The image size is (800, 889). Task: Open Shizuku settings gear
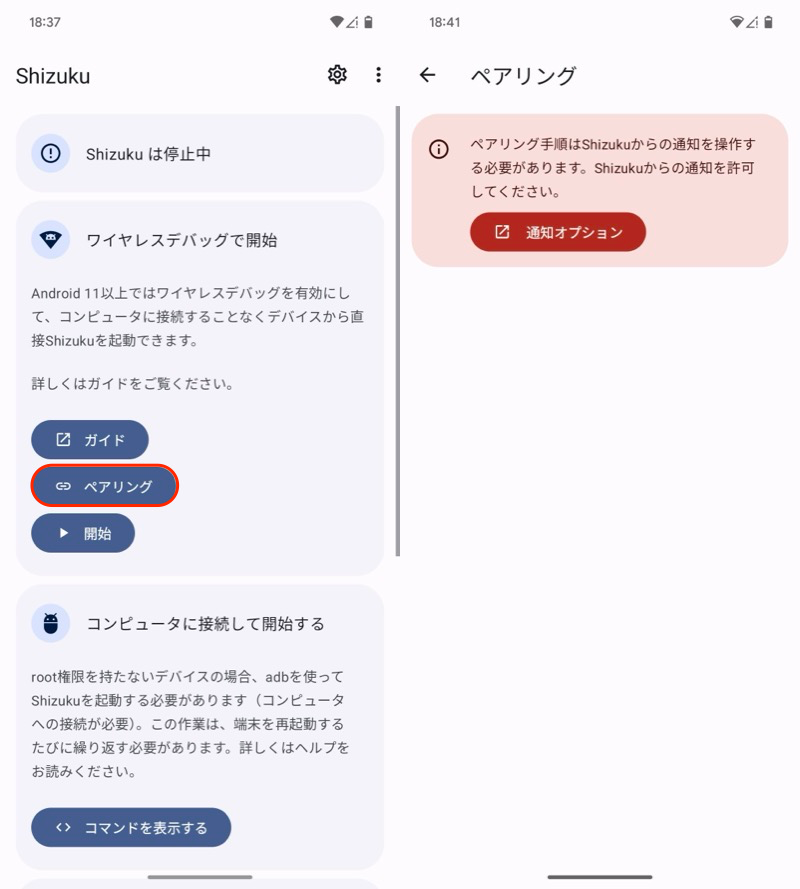(x=337, y=75)
